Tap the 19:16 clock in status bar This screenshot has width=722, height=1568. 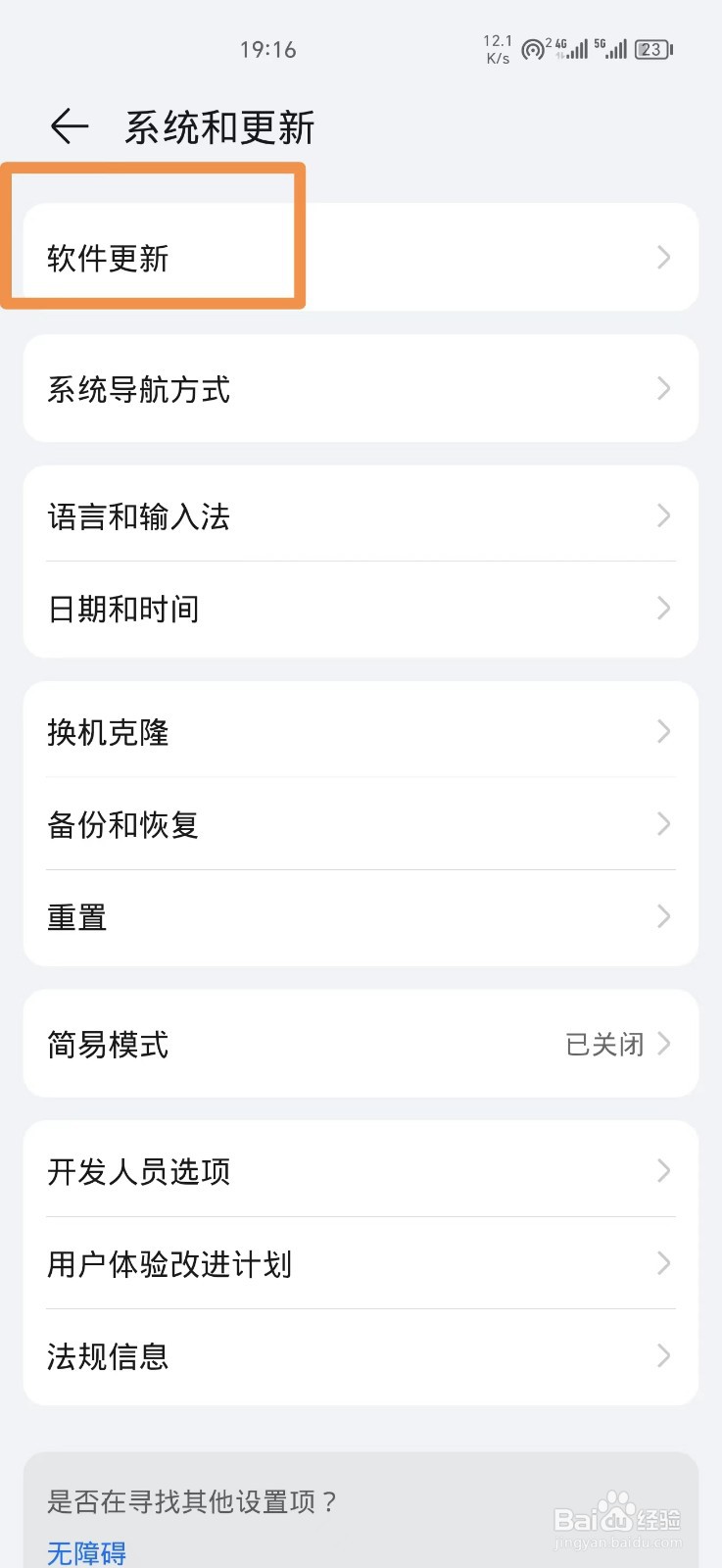click(x=267, y=49)
